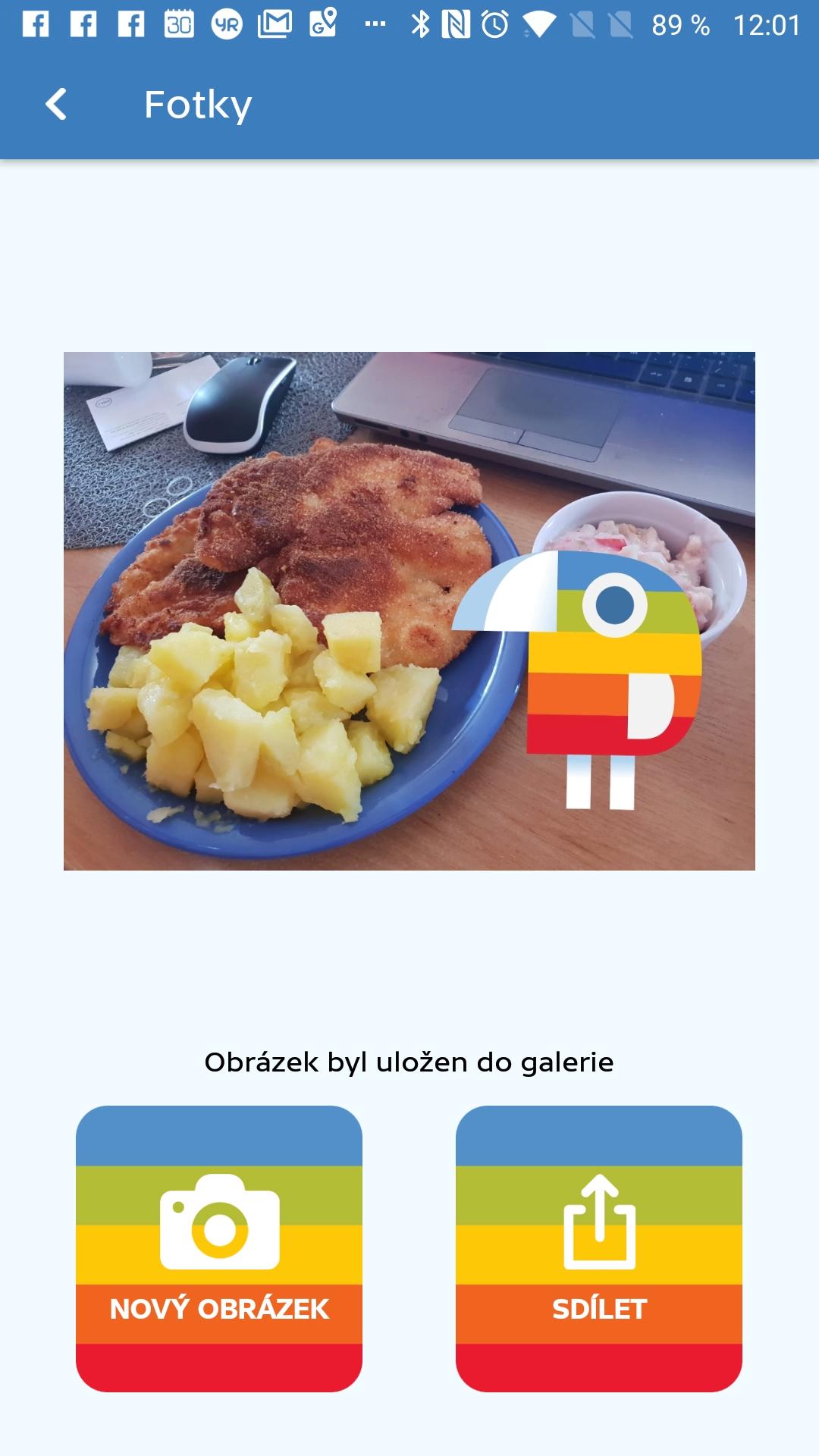Viewport: 819px width, 1456px height.
Task: Share the picture with the Sdílet button
Action: [599, 1248]
